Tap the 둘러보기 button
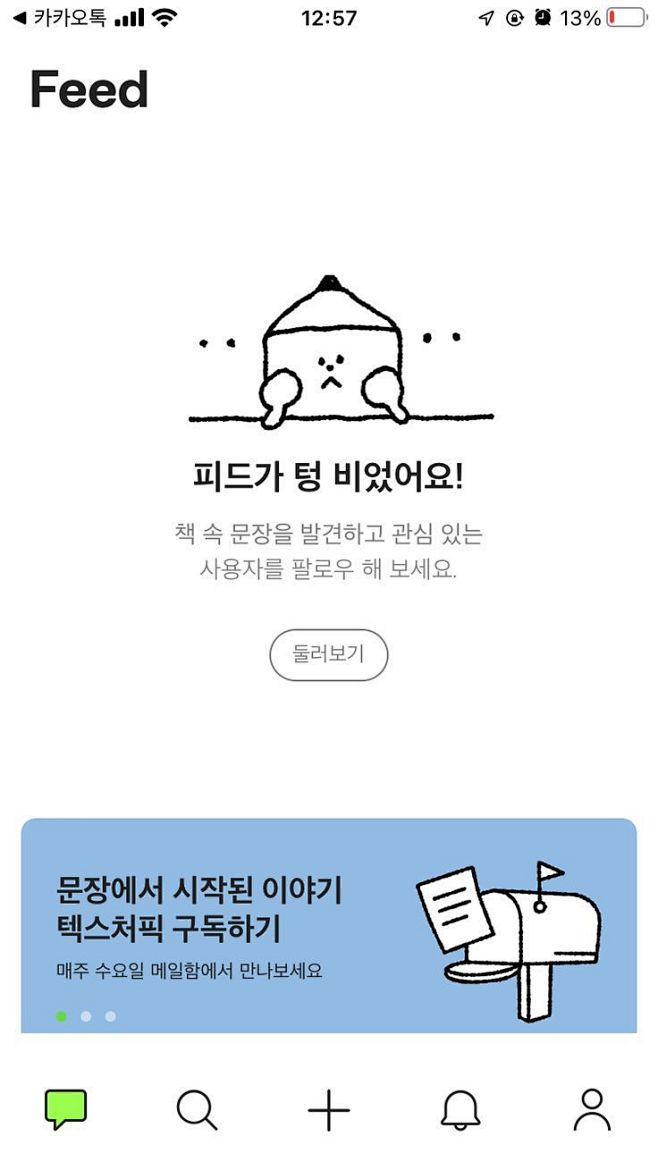658x1170 pixels. coord(328,656)
